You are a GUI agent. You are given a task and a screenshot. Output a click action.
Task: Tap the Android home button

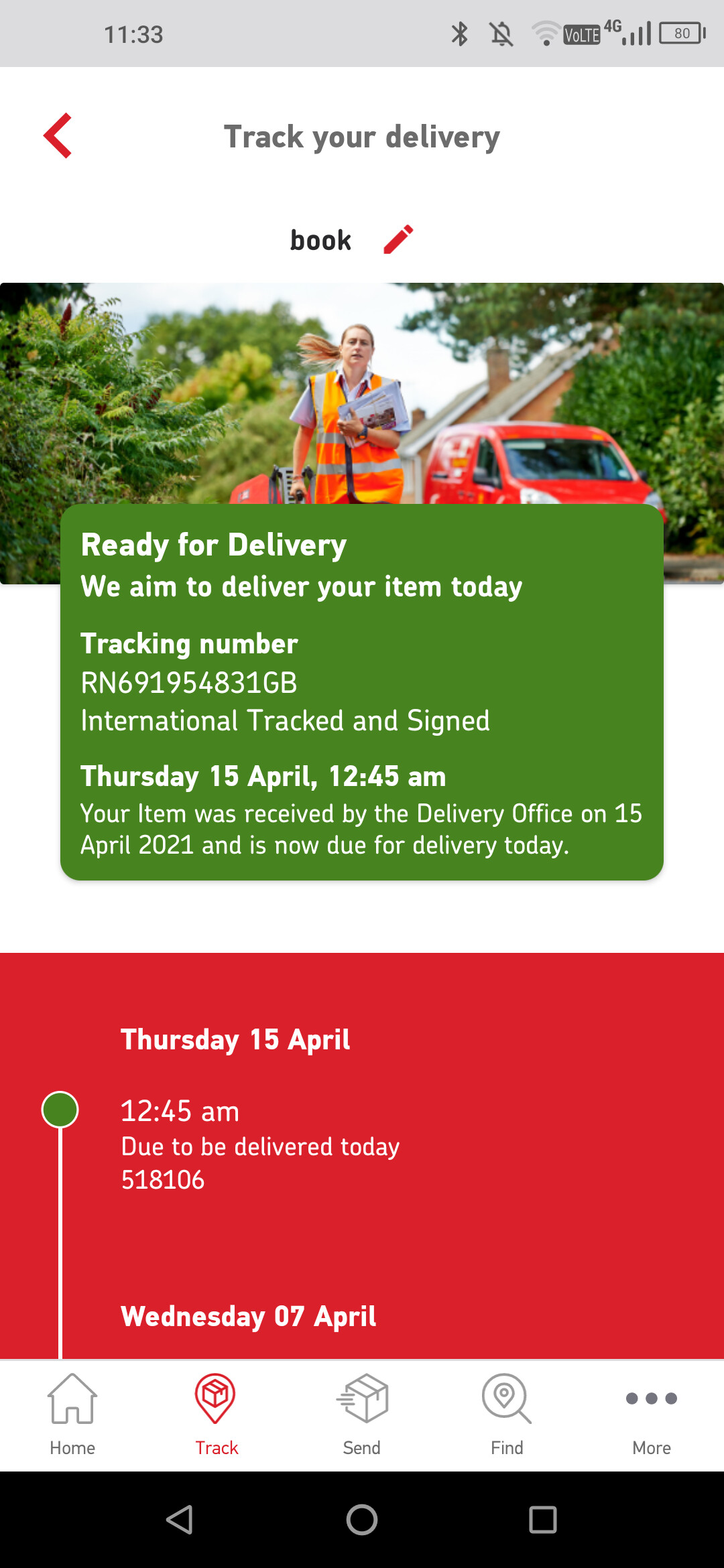pos(362,1520)
